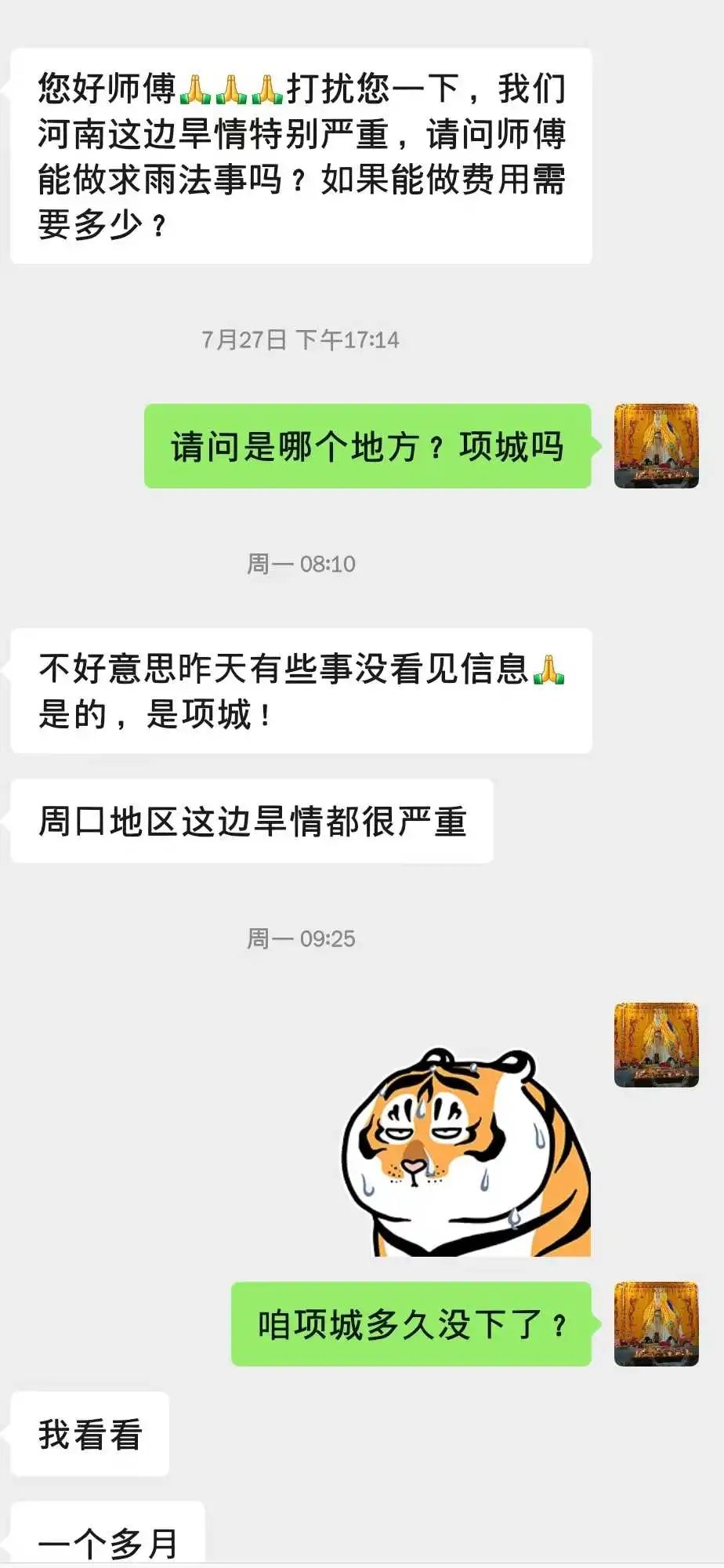Viewport: 724px width, 1568px height.
Task: Open sender's avatar beside "请问是哪个地方？项城吗"
Action: point(656,446)
